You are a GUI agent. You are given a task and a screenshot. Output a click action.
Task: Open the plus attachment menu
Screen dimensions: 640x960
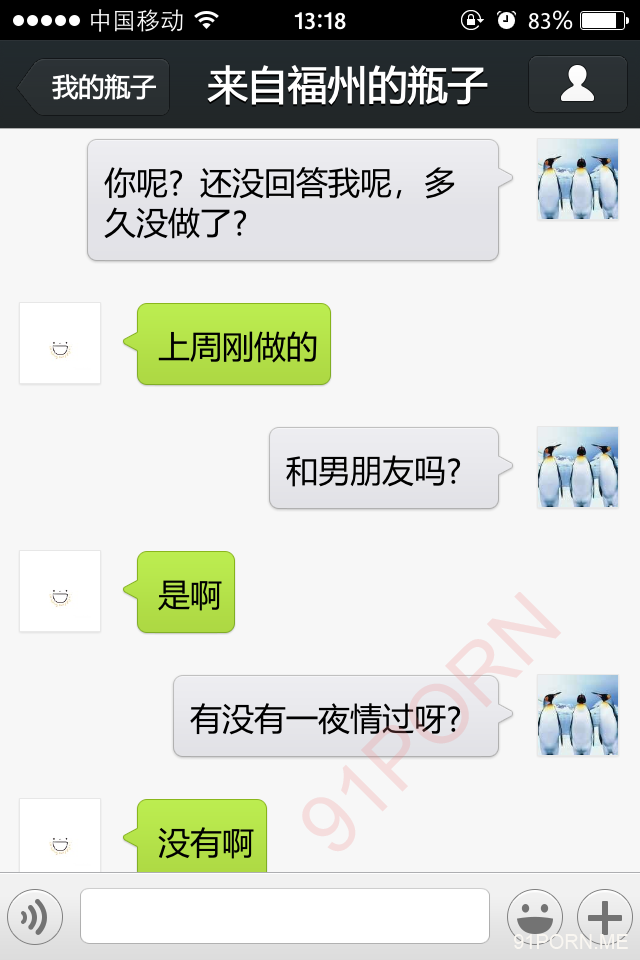tap(605, 916)
